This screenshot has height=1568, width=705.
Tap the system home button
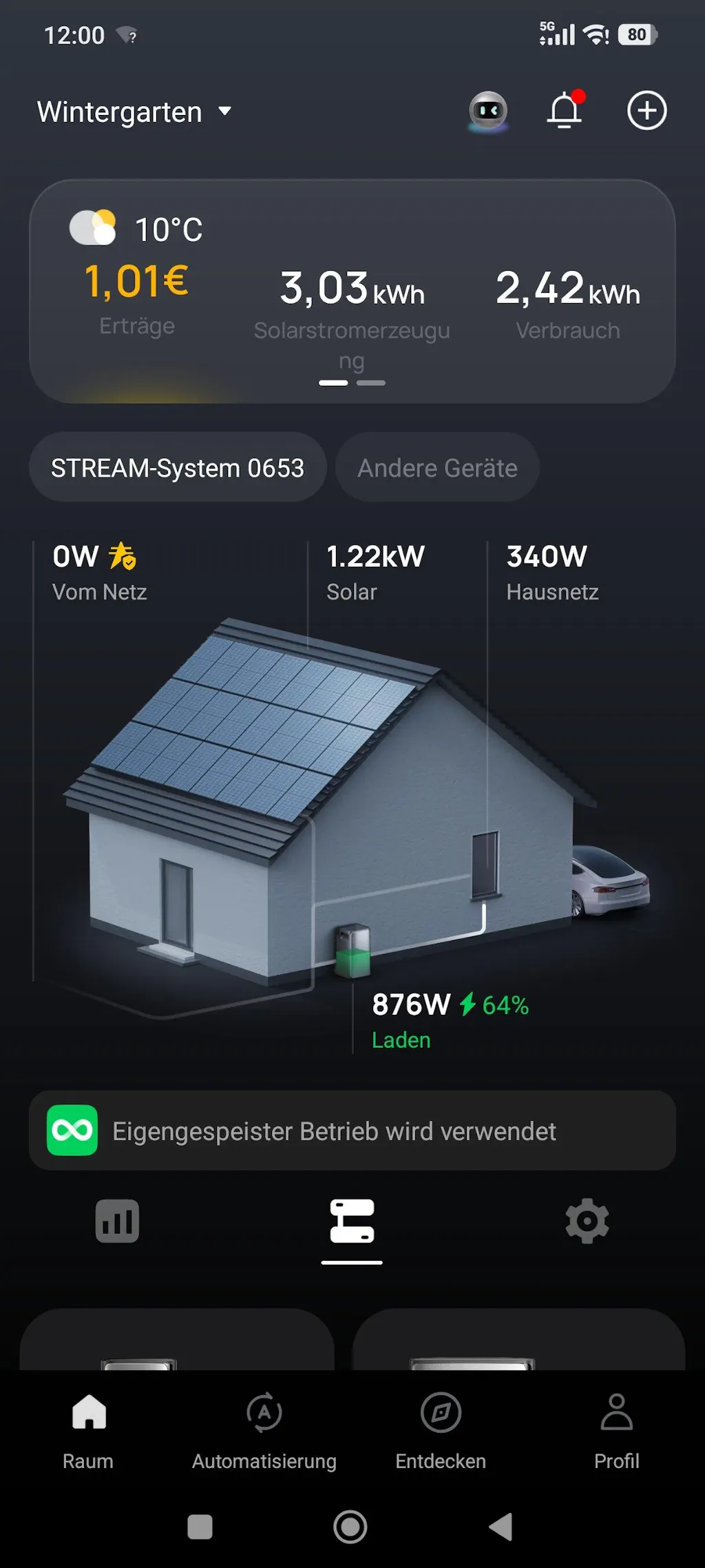tap(350, 1527)
